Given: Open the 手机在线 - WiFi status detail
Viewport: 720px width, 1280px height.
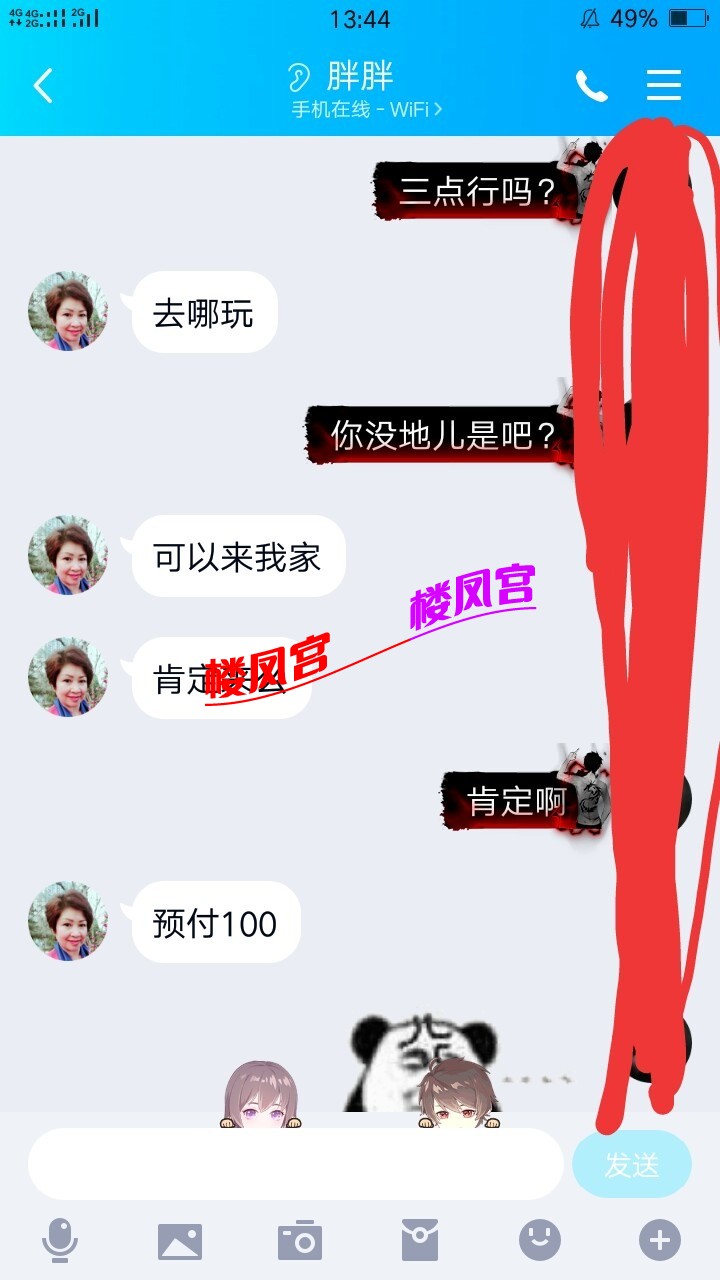Looking at the screenshot, I should 366,109.
